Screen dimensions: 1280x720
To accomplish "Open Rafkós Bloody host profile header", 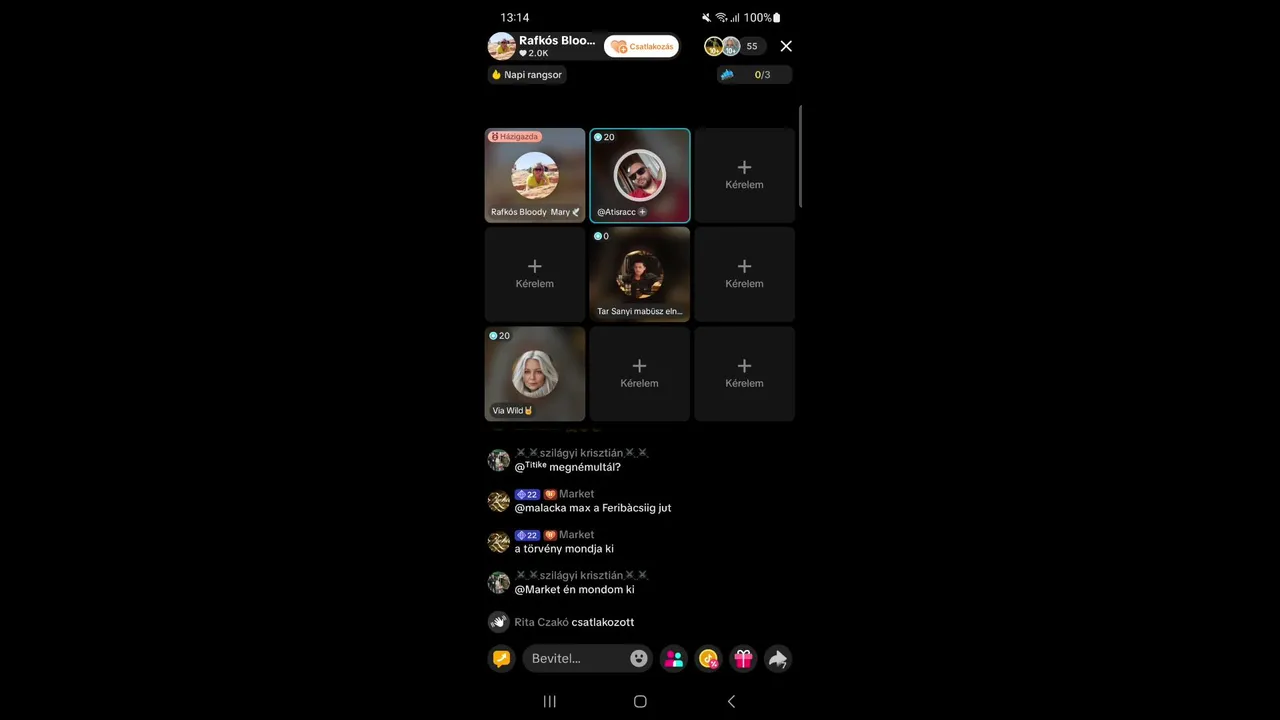I will point(545,46).
